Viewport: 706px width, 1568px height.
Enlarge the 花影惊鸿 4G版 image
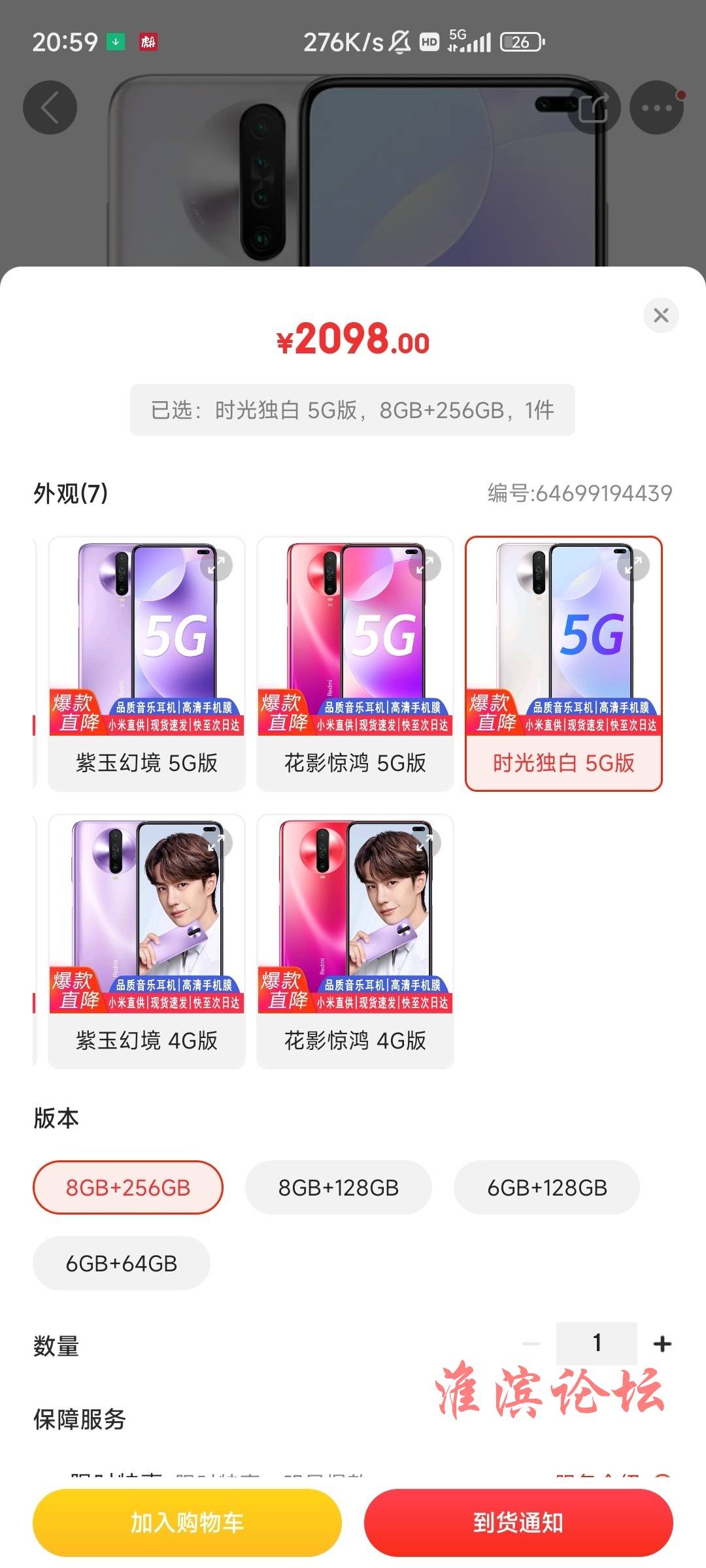[x=425, y=843]
